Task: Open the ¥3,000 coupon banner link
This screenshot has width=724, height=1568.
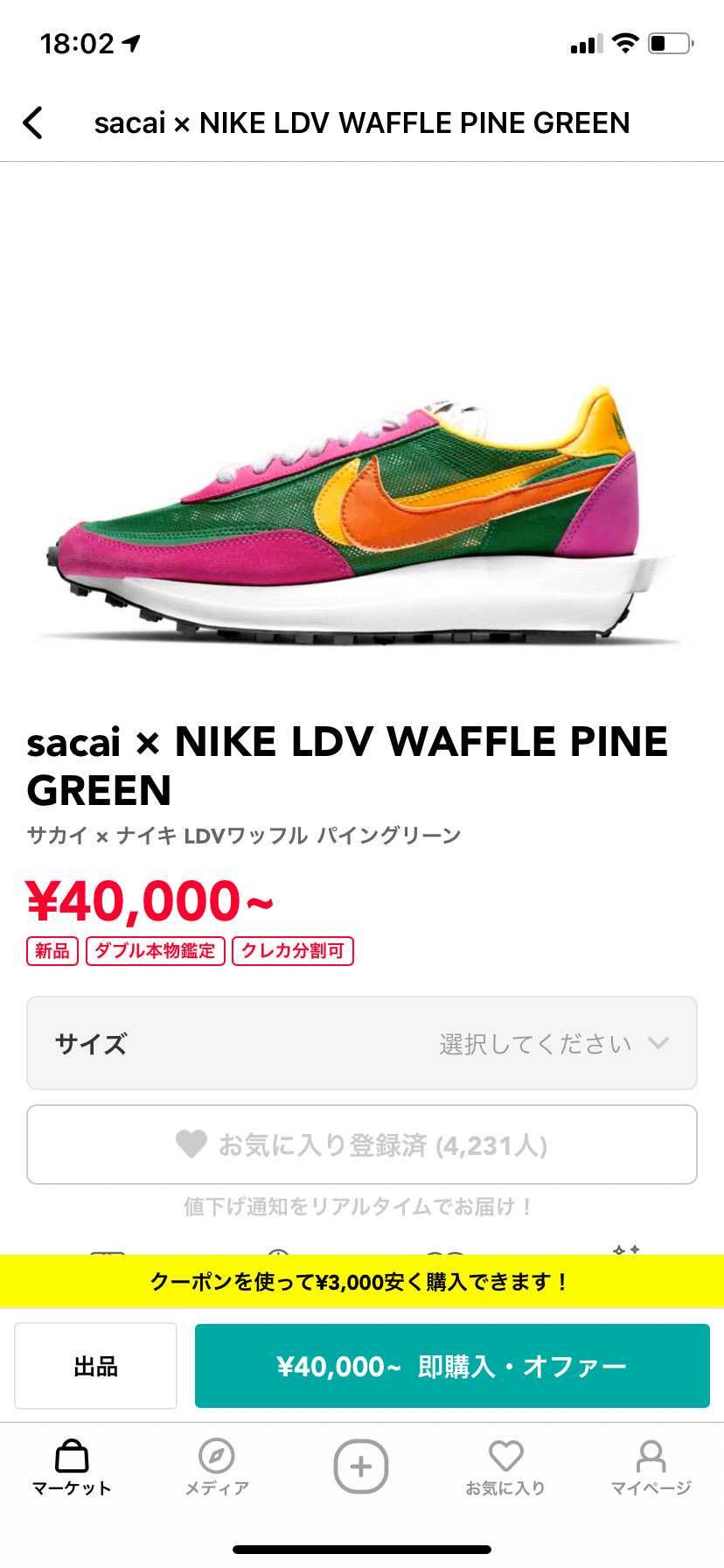Action: click(361, 1280)
